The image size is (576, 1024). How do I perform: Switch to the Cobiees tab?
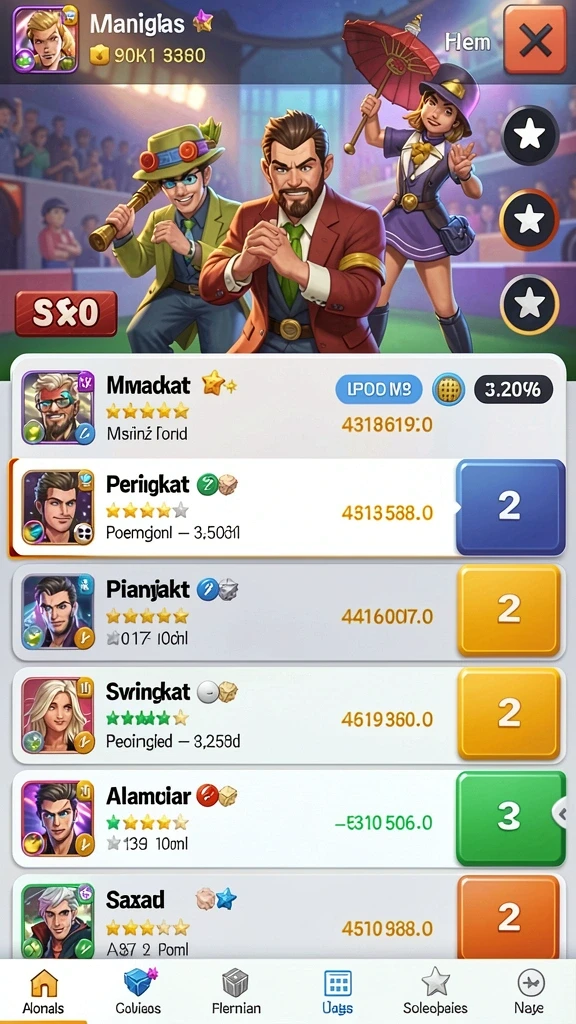click(138, 991)
